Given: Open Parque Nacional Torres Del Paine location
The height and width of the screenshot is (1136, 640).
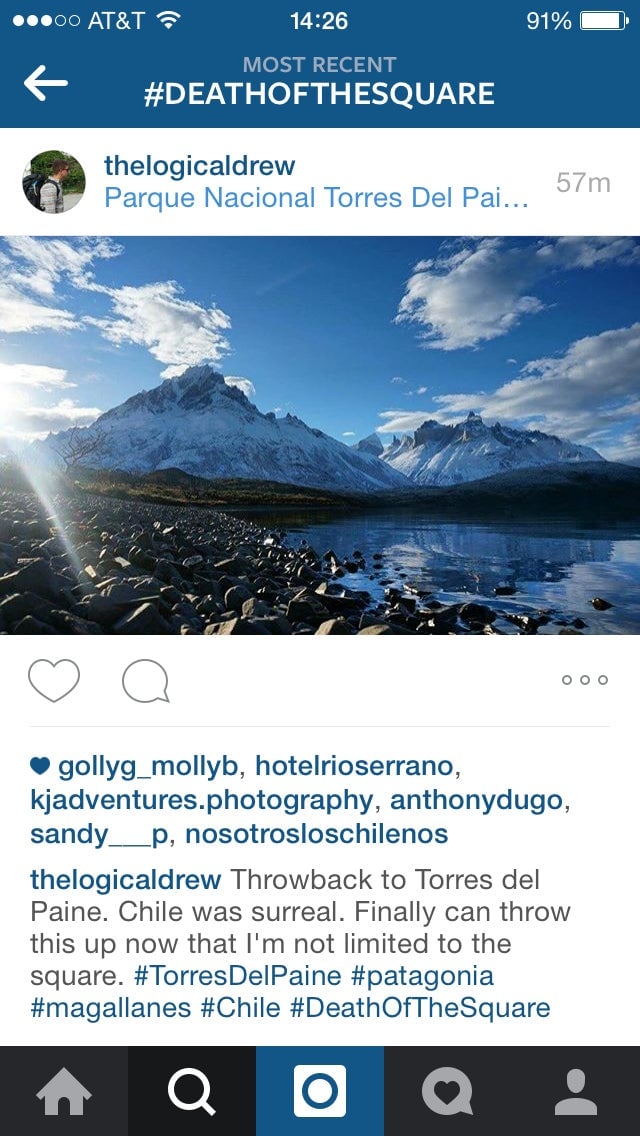Looking at the screenshot, I should 316,198.
